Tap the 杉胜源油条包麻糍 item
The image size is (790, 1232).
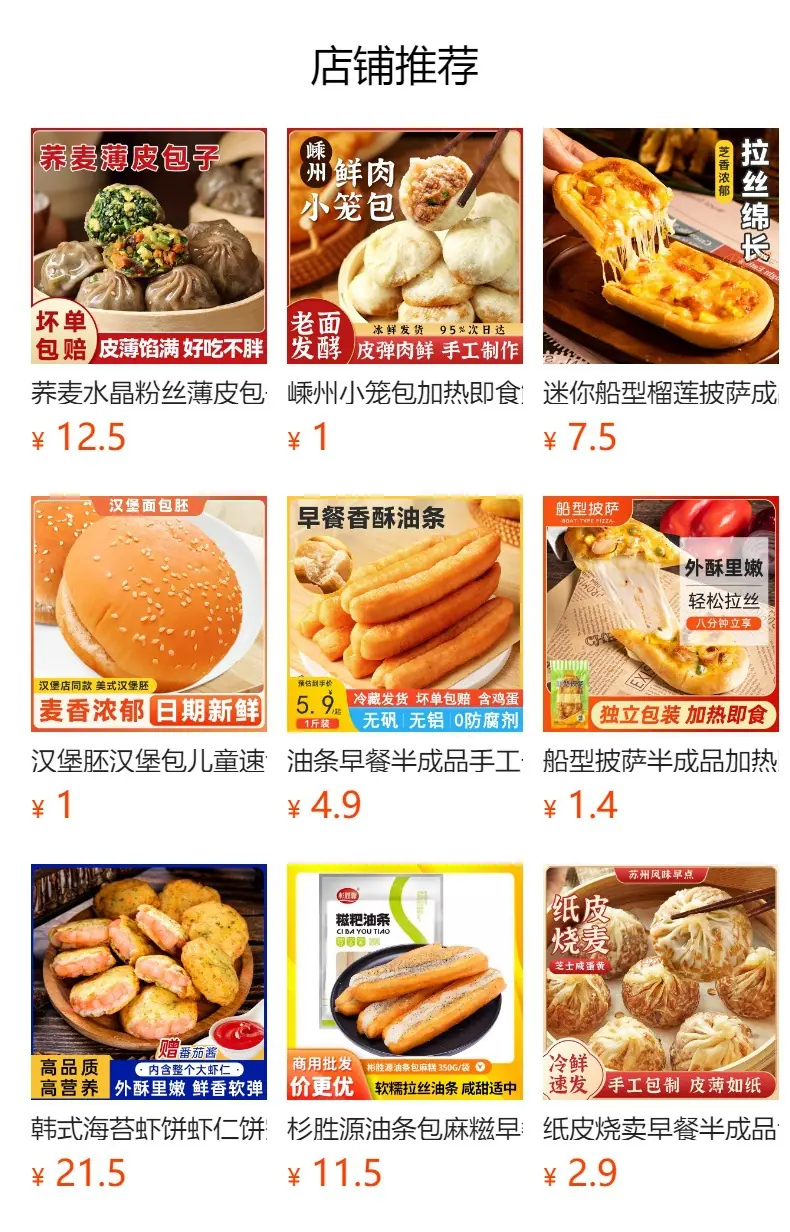[x=405, y=1027]
